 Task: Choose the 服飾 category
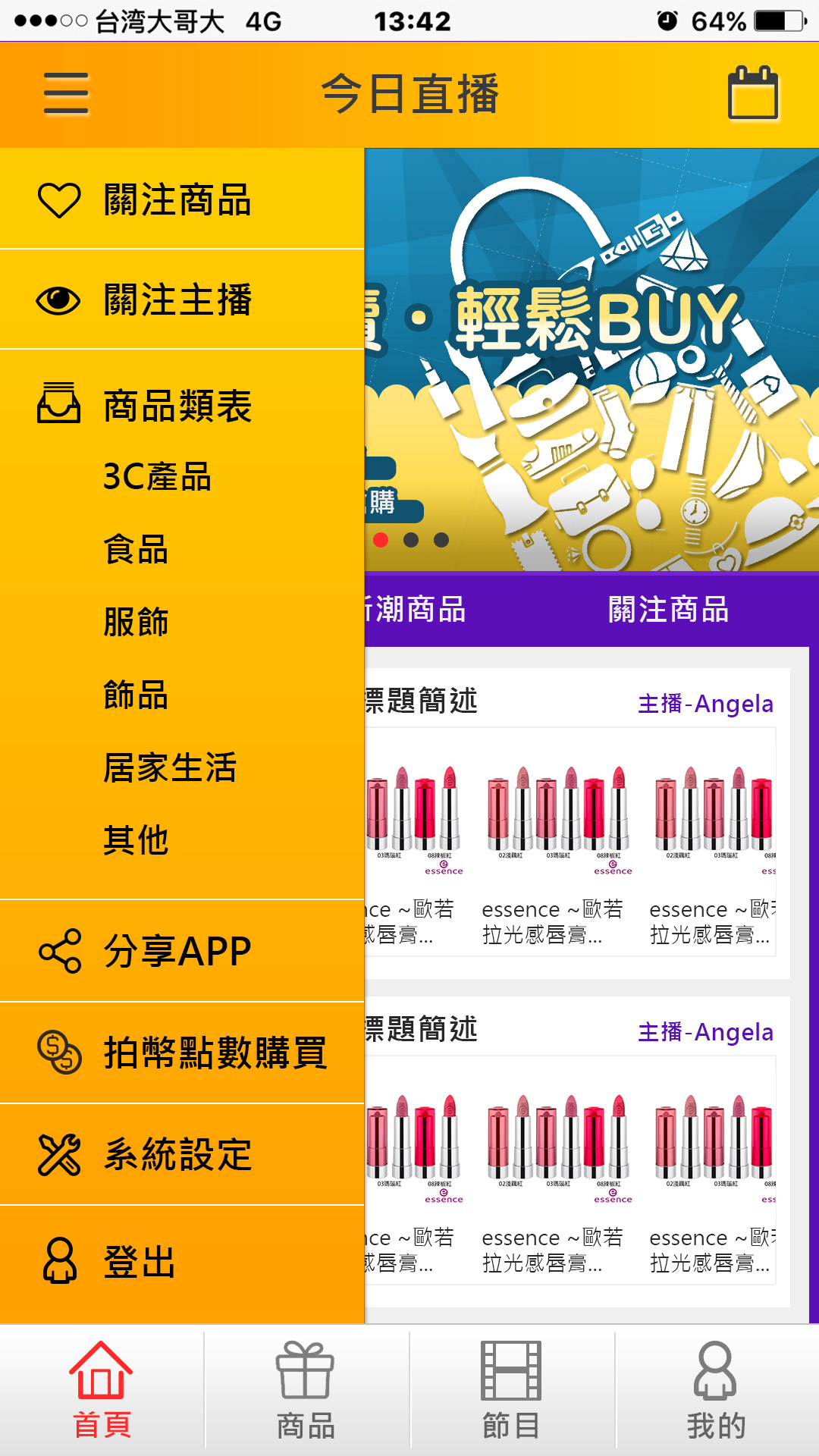coord(136,623)
